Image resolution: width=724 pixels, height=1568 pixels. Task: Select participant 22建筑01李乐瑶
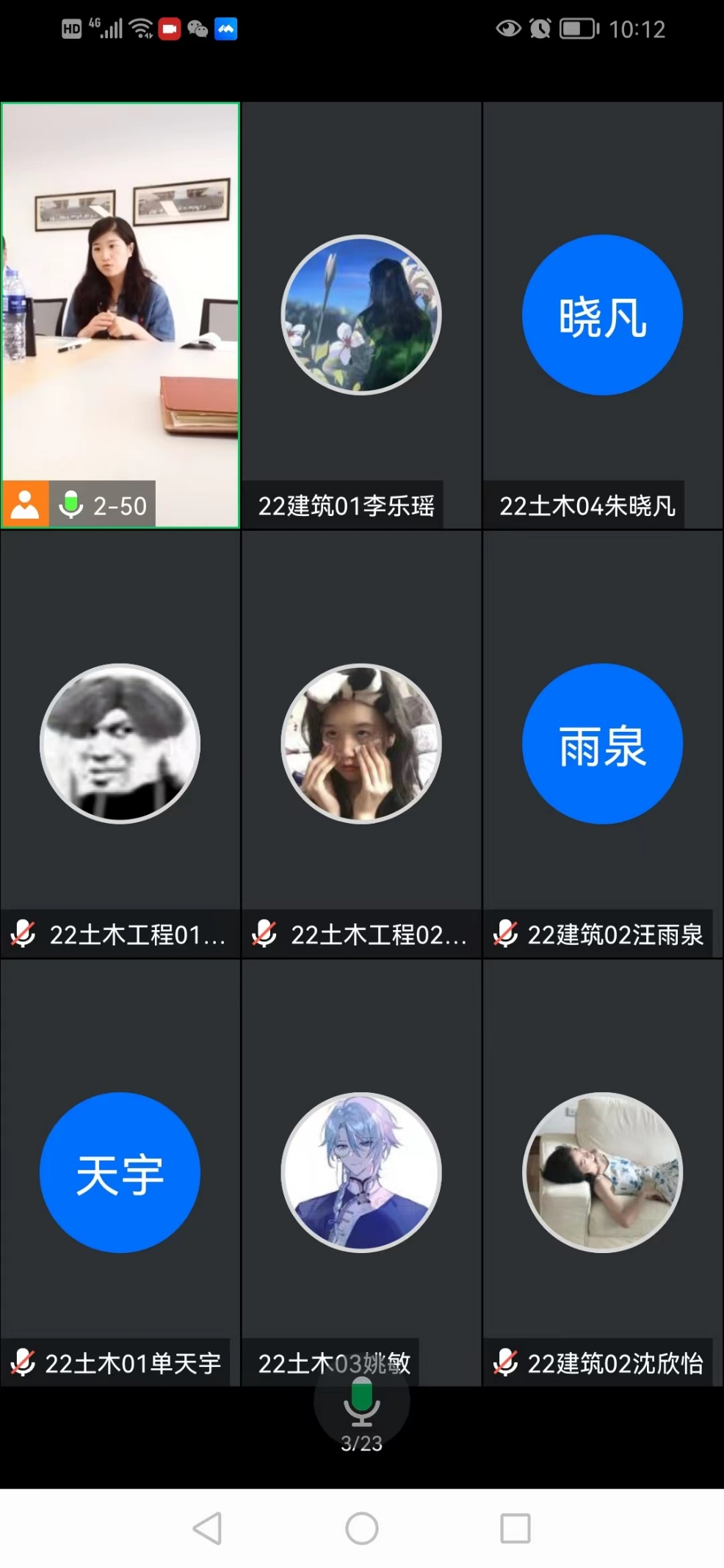tap(361, 315)
